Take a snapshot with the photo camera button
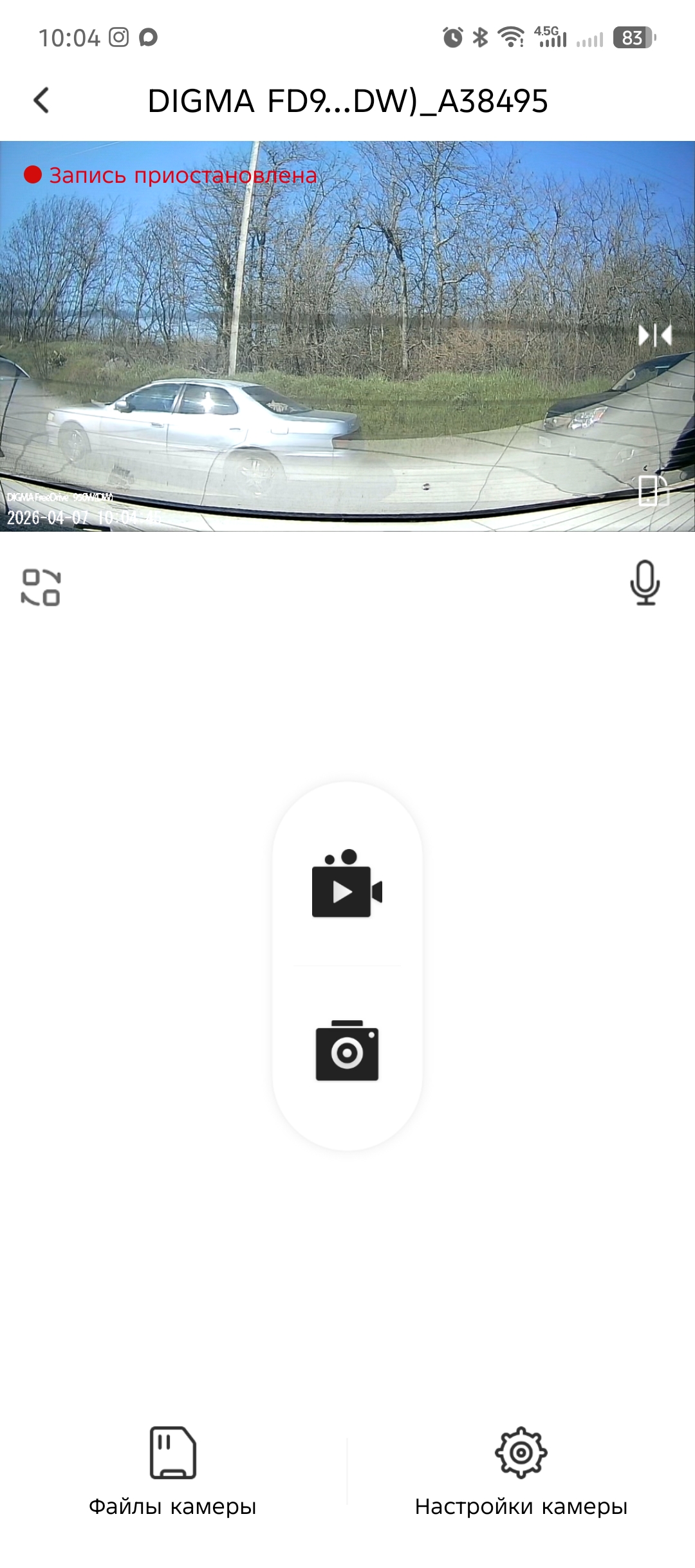Viewport: 695px width, 1568px height. [x=347, y=1050]
